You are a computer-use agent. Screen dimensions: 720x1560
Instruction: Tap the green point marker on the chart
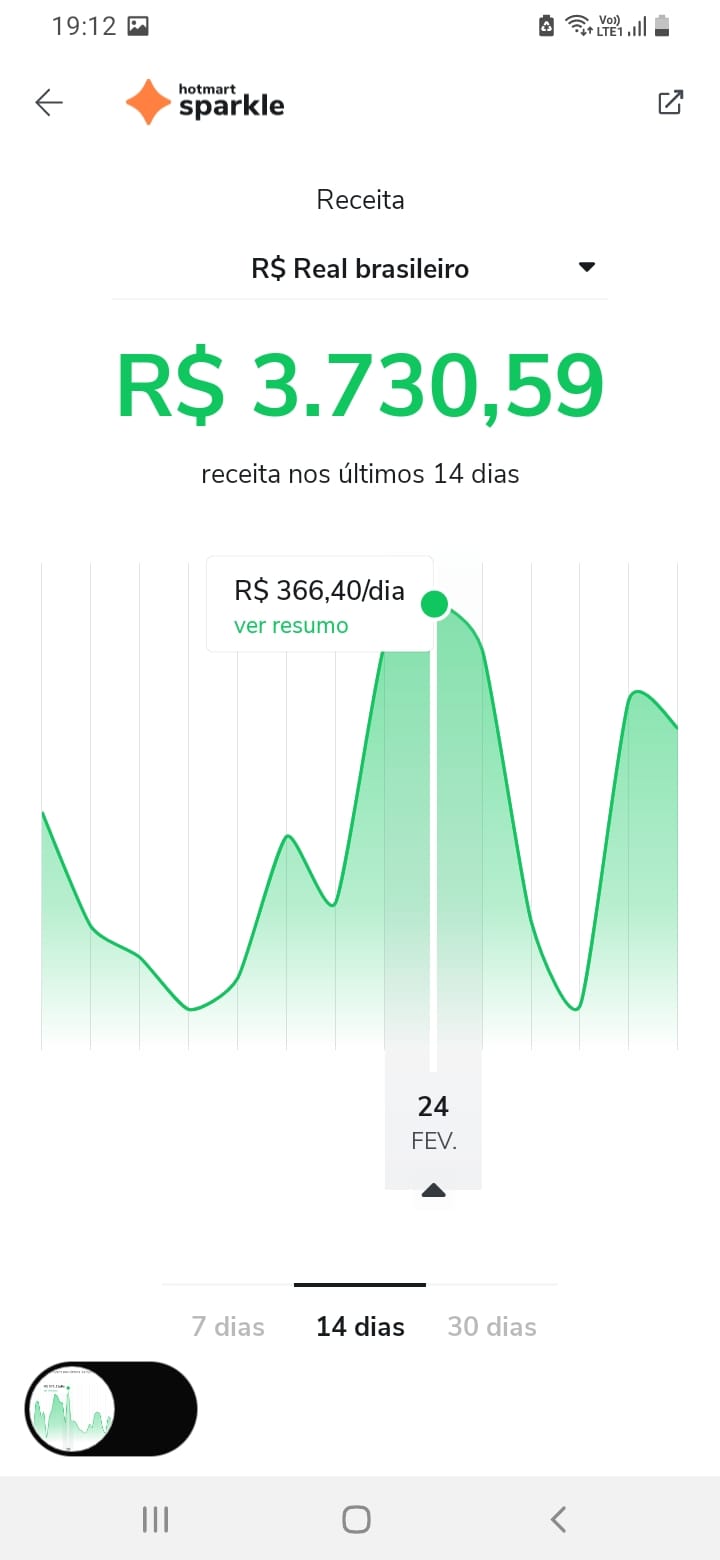(x=434, y=604)
